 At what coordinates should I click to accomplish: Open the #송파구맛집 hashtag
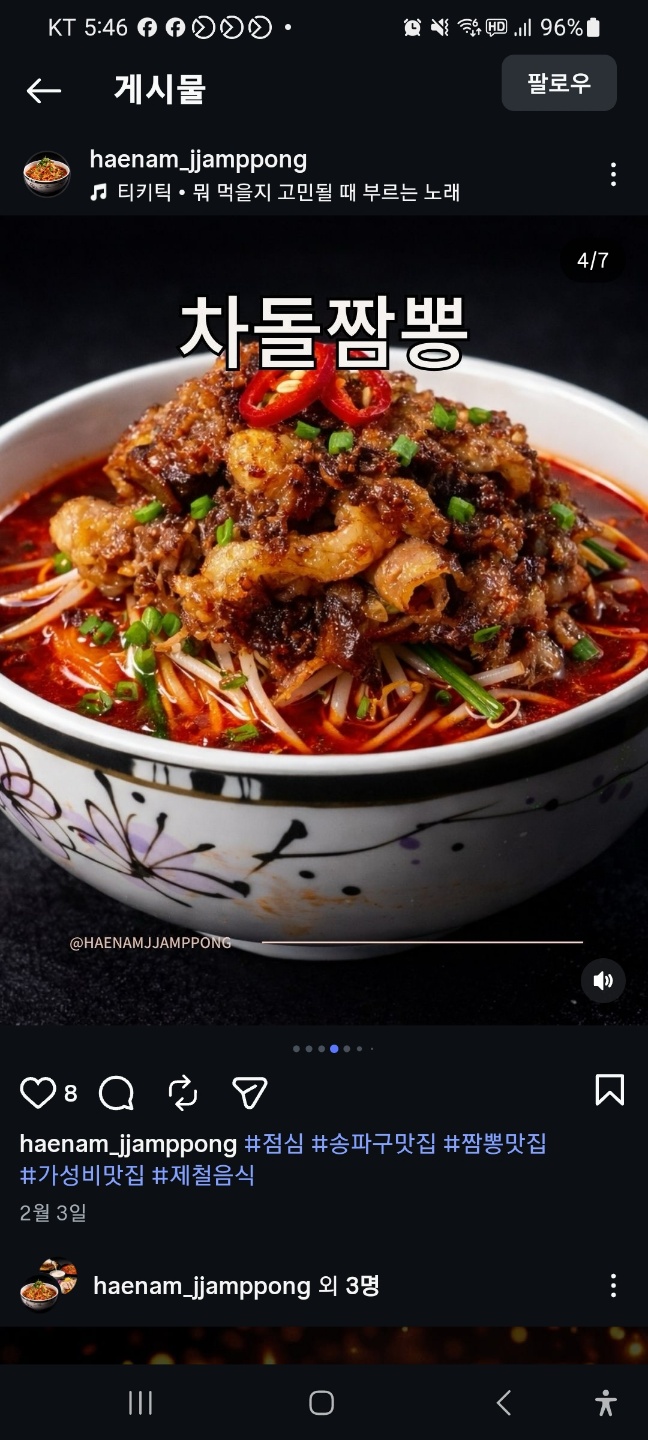tap(374, 1144)
